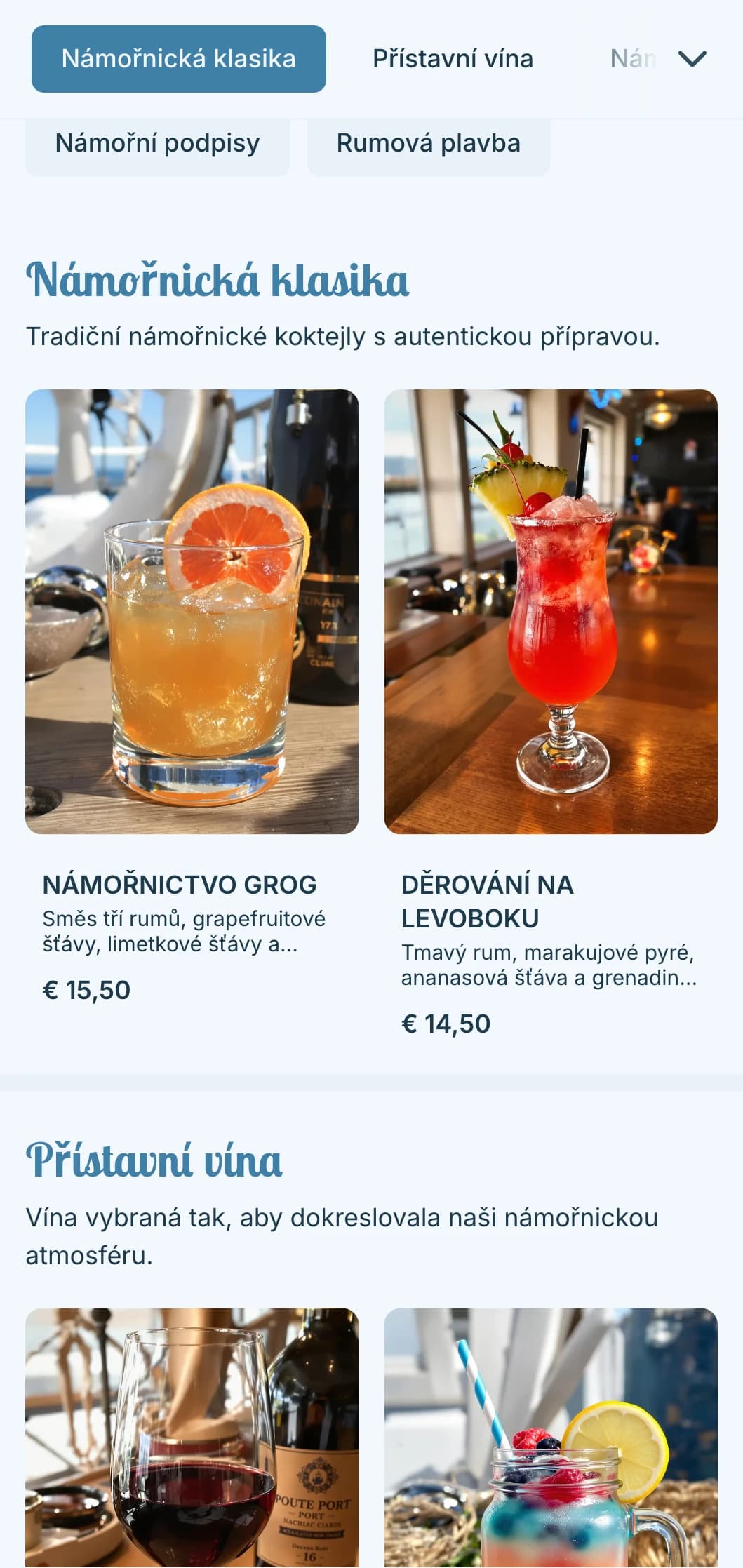Screen dimensions: 743x1568
Task: Choose the Rumová plavba chip
Action: click(x=428, y=144)
